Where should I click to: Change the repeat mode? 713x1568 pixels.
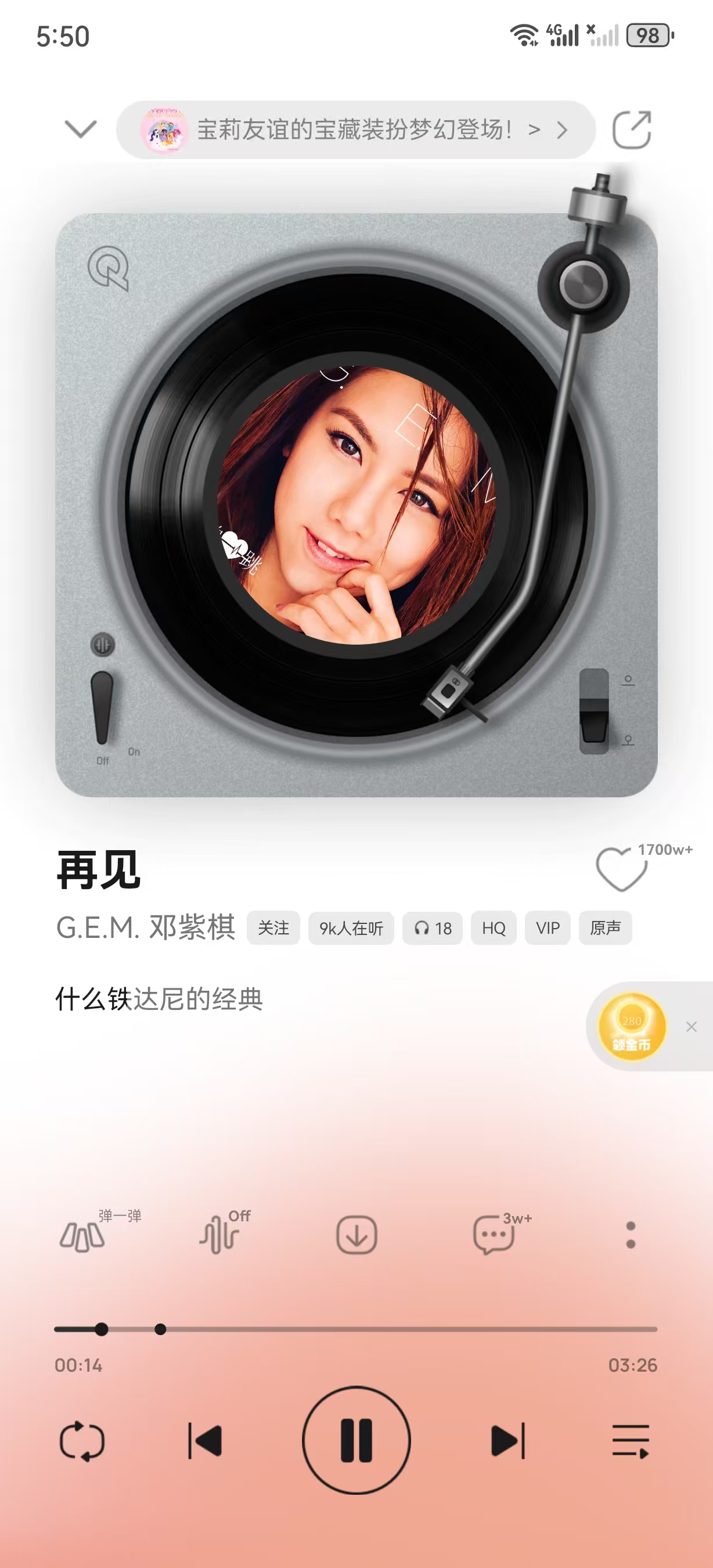(82, 1441)
